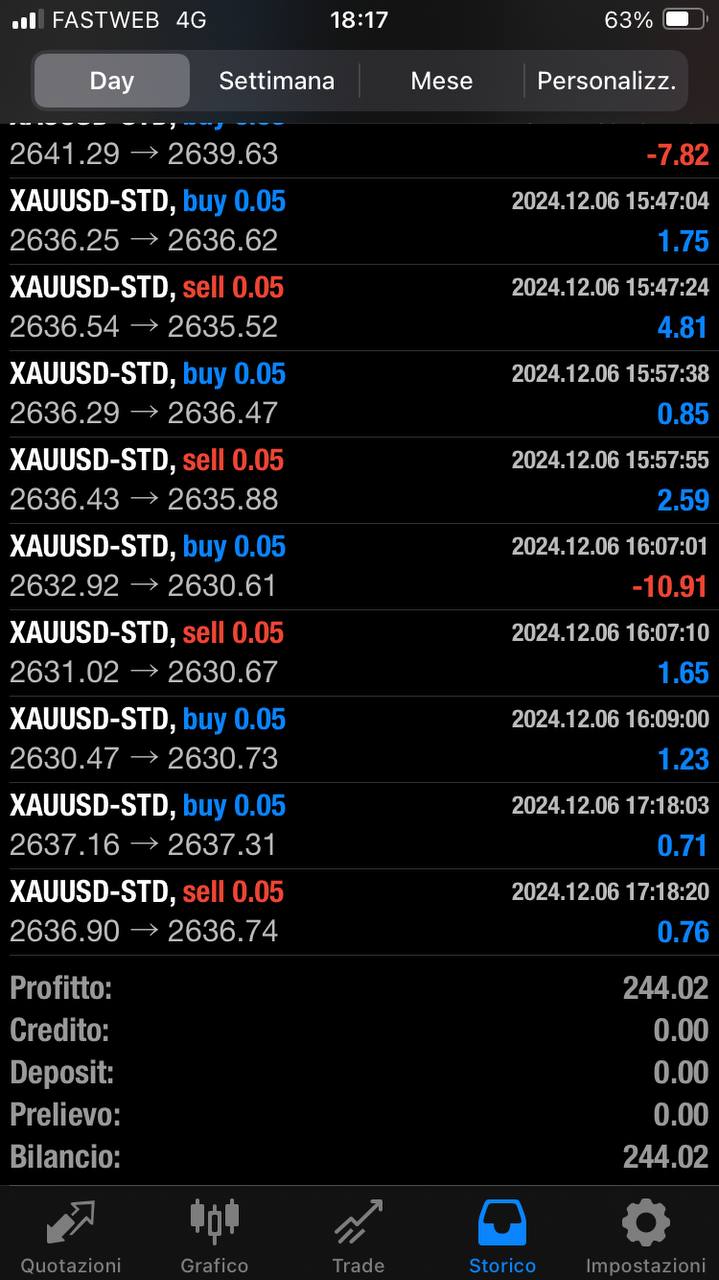Select the Day period segment
This screenshot has height=1280, width=719.
pyautogui.click(x=111, y=81)
